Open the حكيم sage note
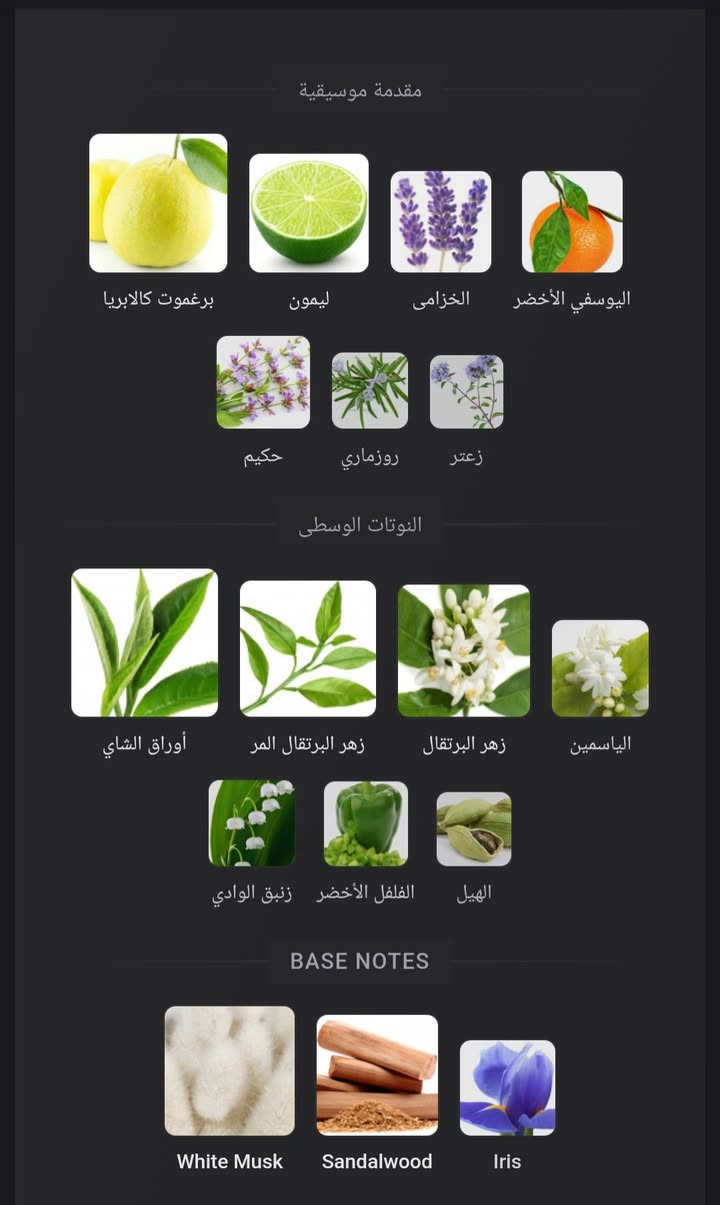Screen dimensions: 720x1205 click(263, 382)
